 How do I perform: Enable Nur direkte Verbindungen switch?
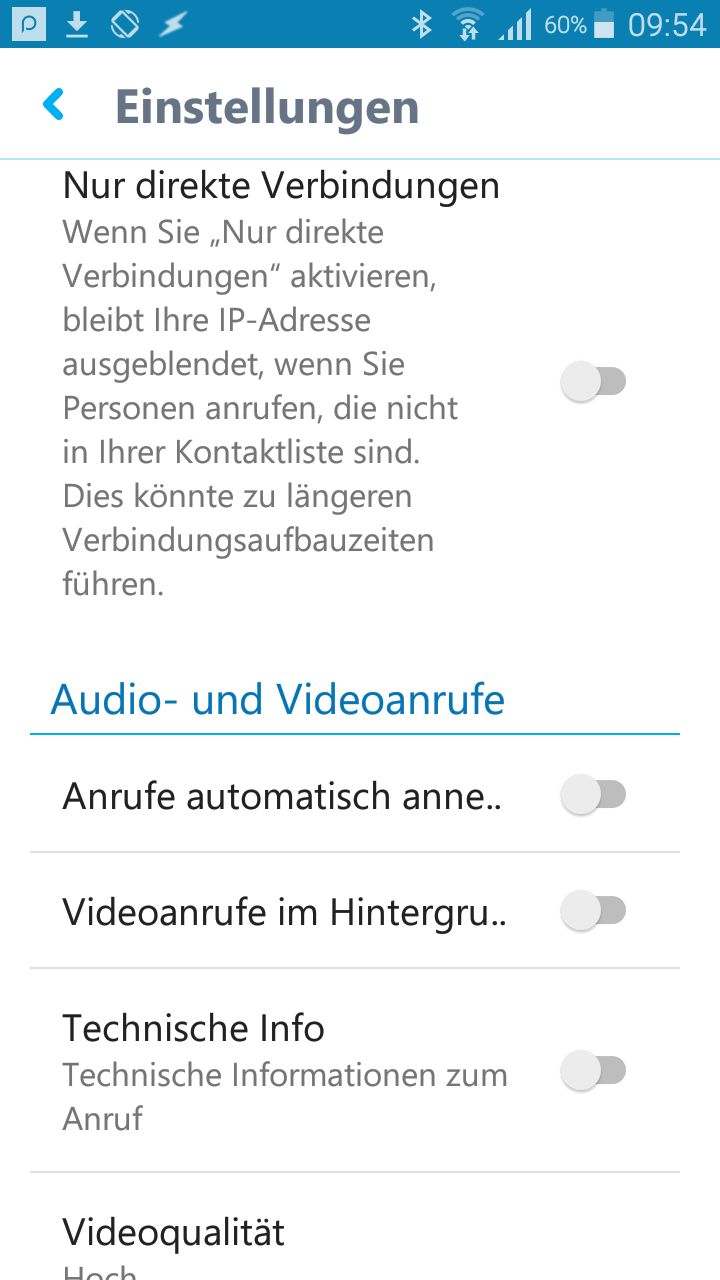(594, 382)
